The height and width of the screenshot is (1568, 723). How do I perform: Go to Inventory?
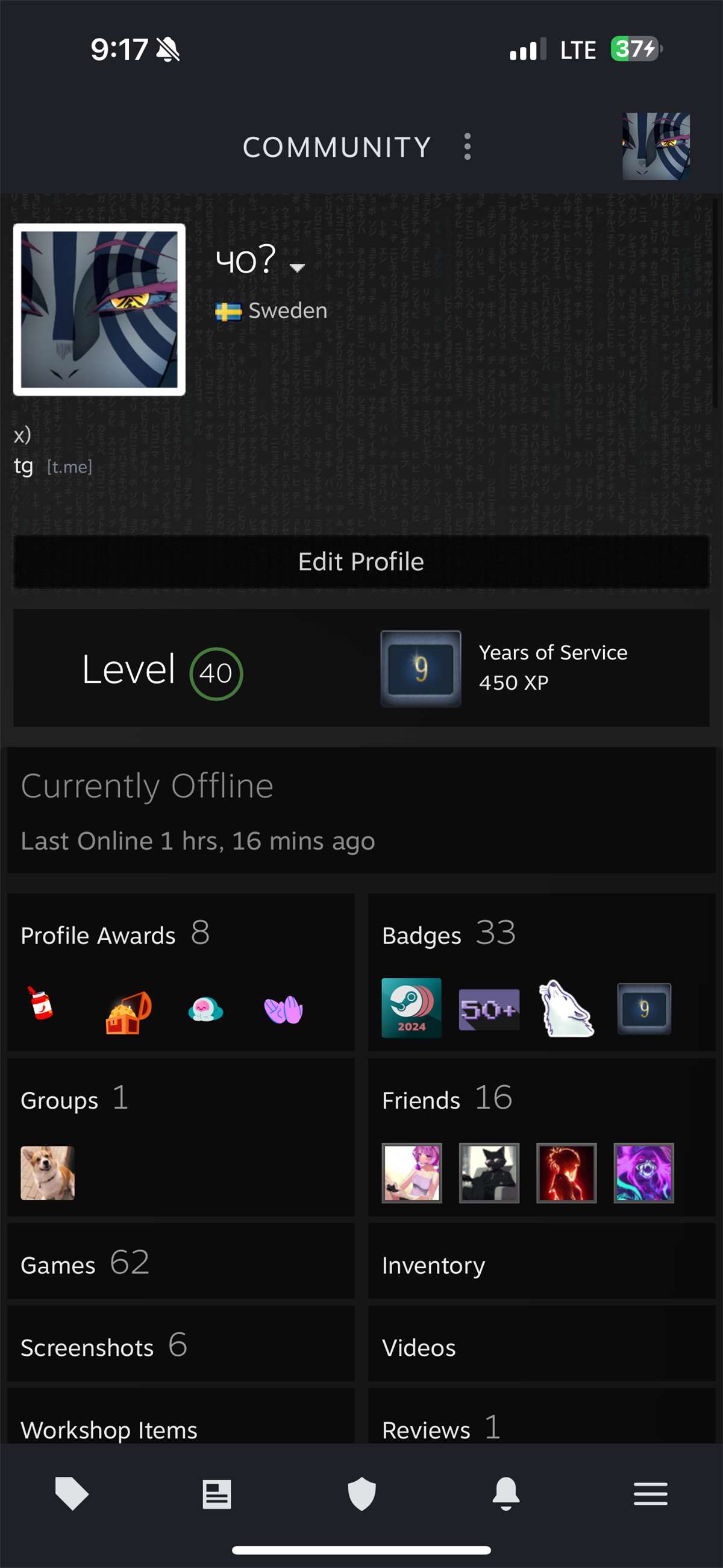(433, 1265)
